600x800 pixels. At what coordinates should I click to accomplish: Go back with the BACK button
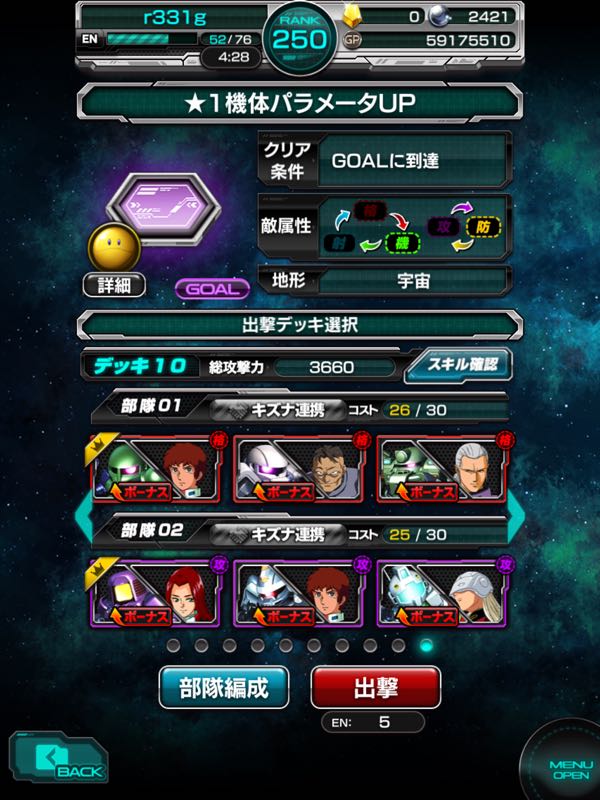[x=57, y=760]
